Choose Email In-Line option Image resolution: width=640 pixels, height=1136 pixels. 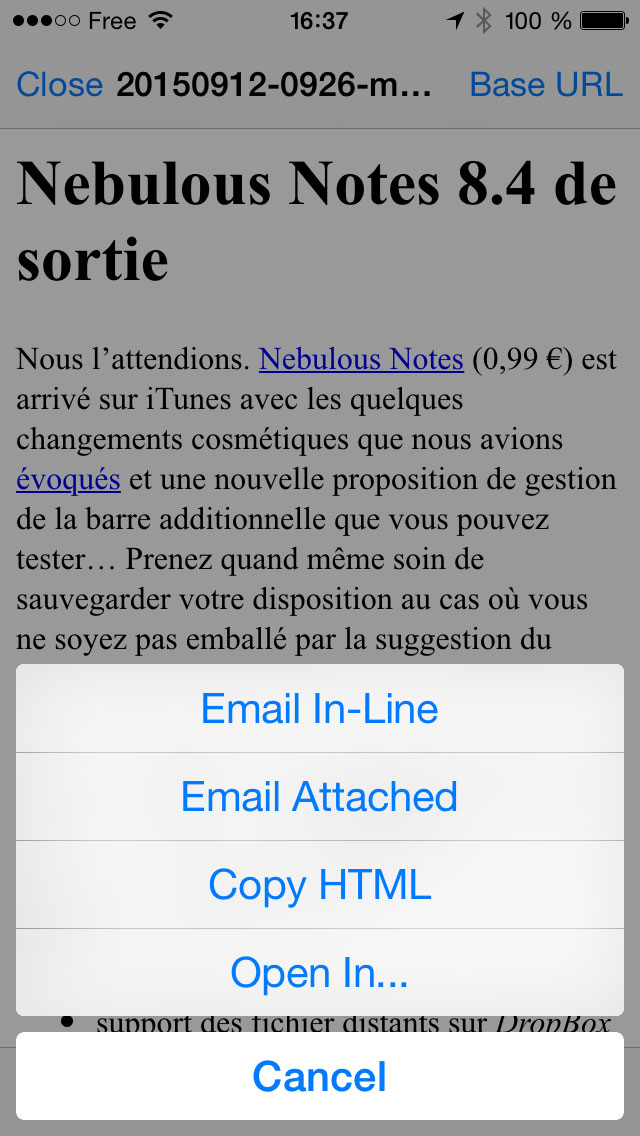(x=320, y=708)
